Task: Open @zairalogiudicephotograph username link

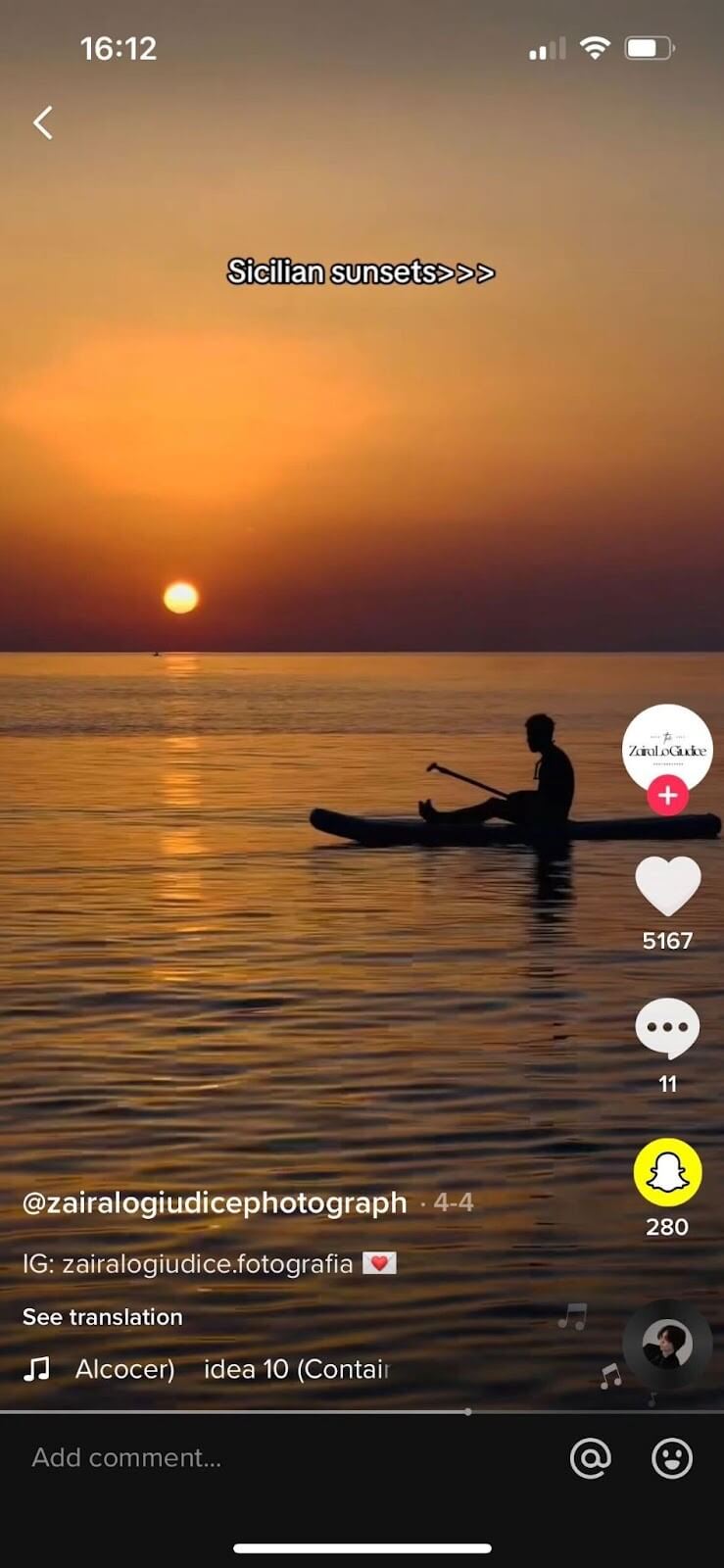Action: [x=215, y=1202]
